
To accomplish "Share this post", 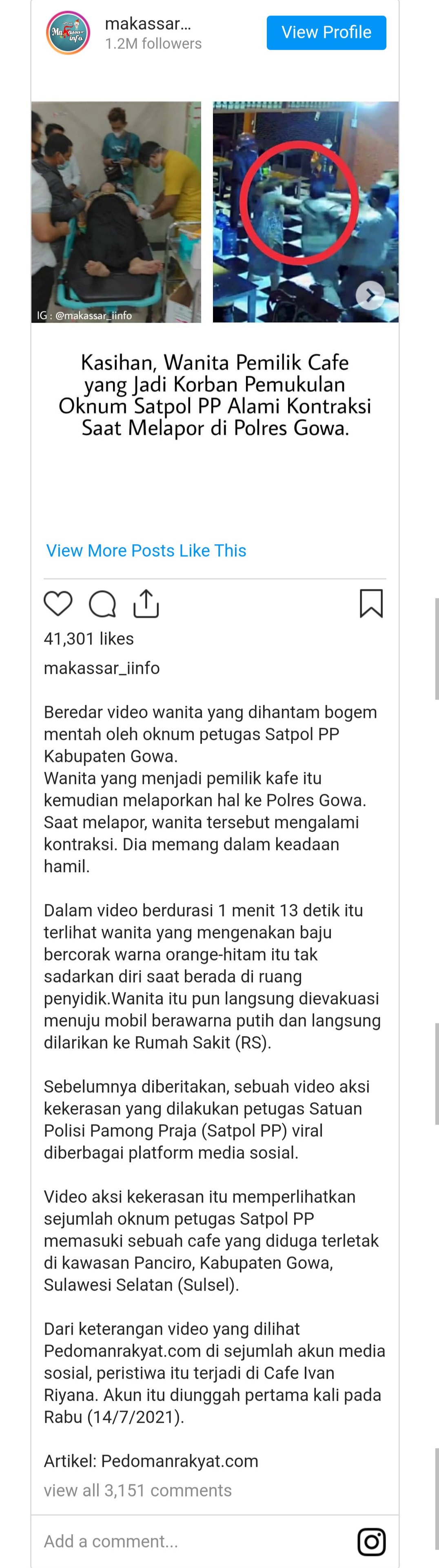I will (x=146, y=603).
